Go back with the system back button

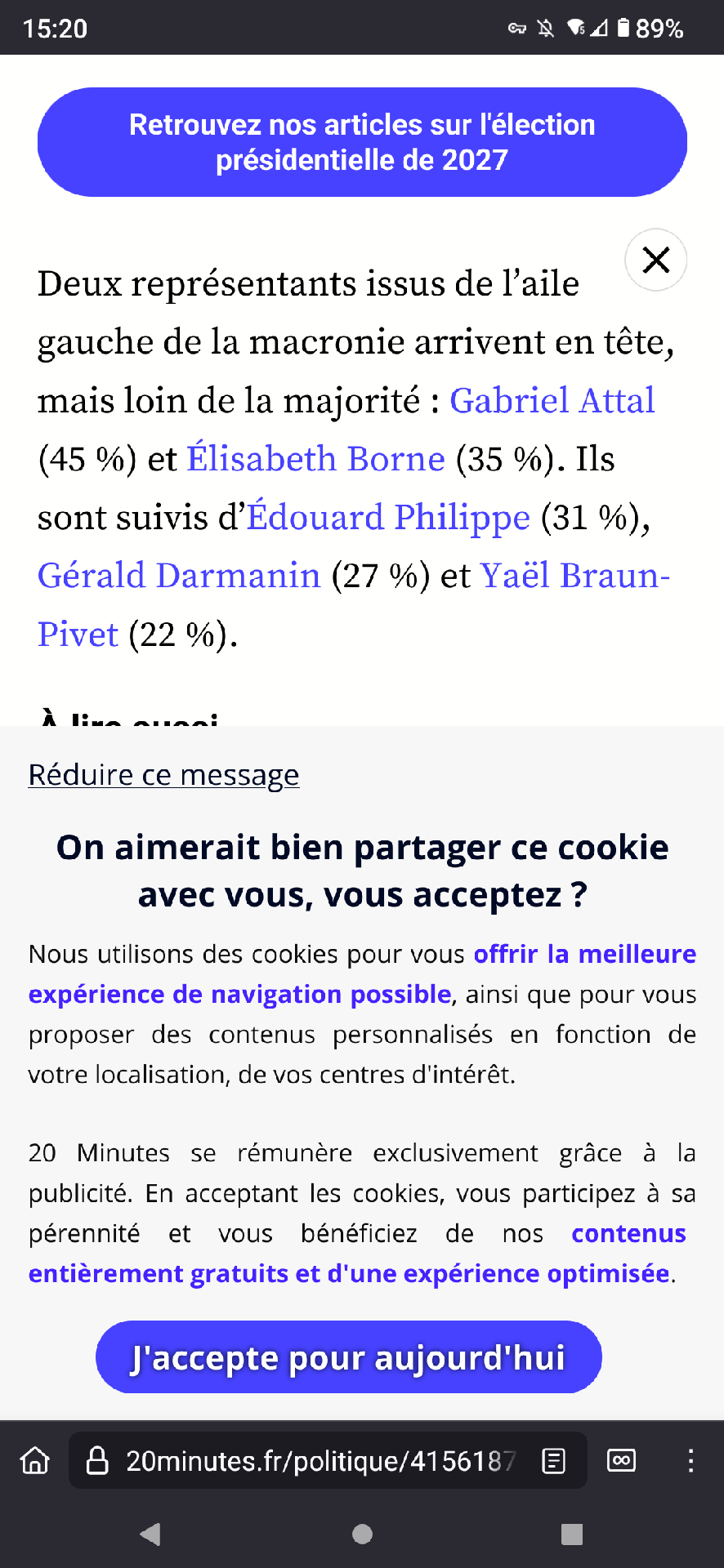point(151,1535)
